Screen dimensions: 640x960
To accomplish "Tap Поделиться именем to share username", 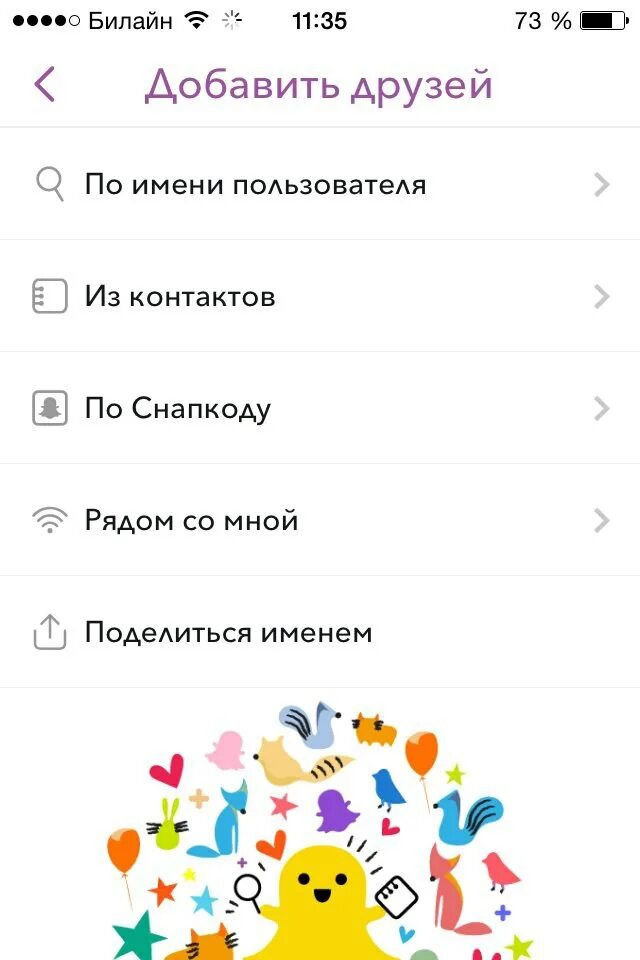I will click(x=320, y=633).
